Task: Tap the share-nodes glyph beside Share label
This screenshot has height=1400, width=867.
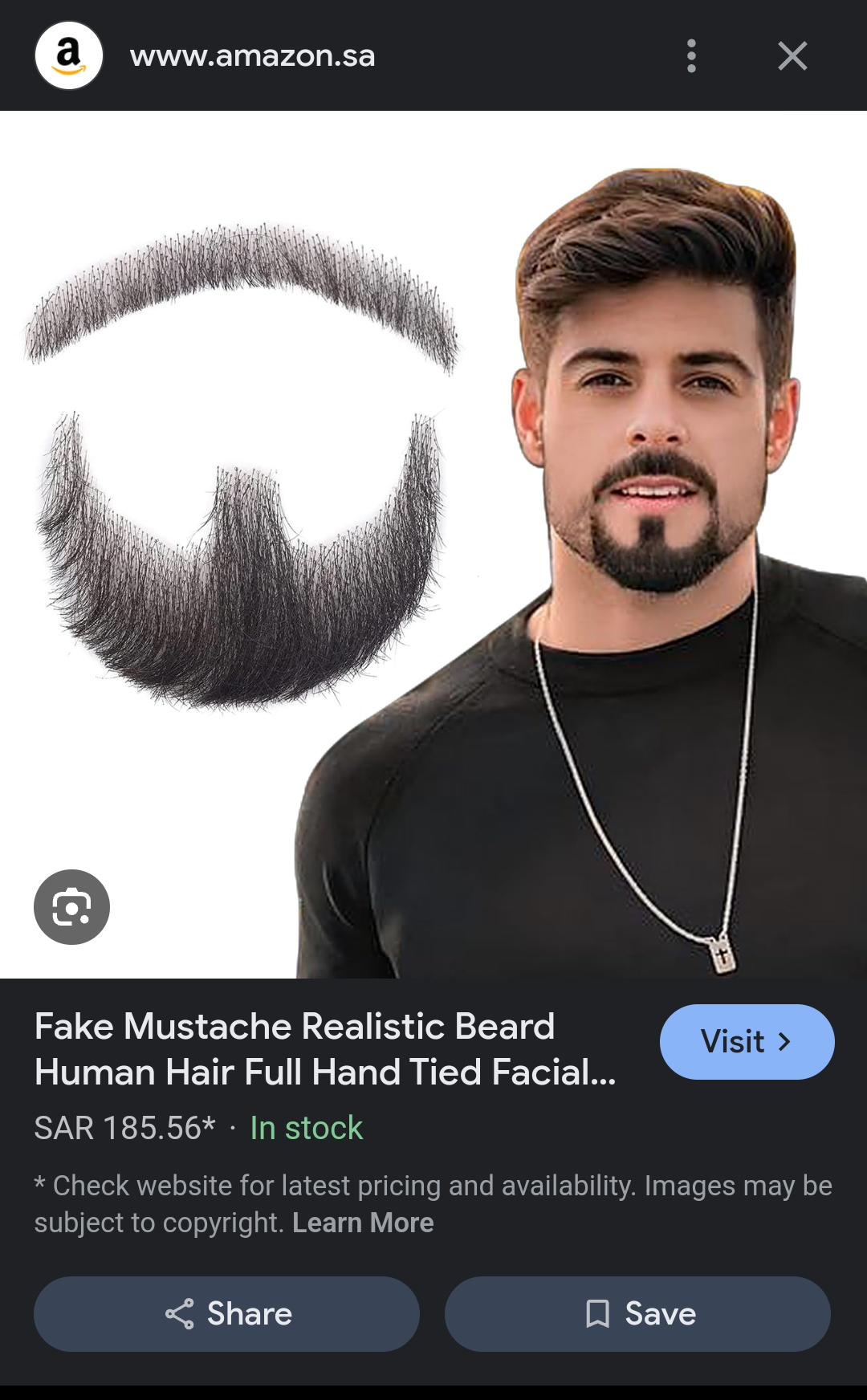Action: click(180, 1314)
